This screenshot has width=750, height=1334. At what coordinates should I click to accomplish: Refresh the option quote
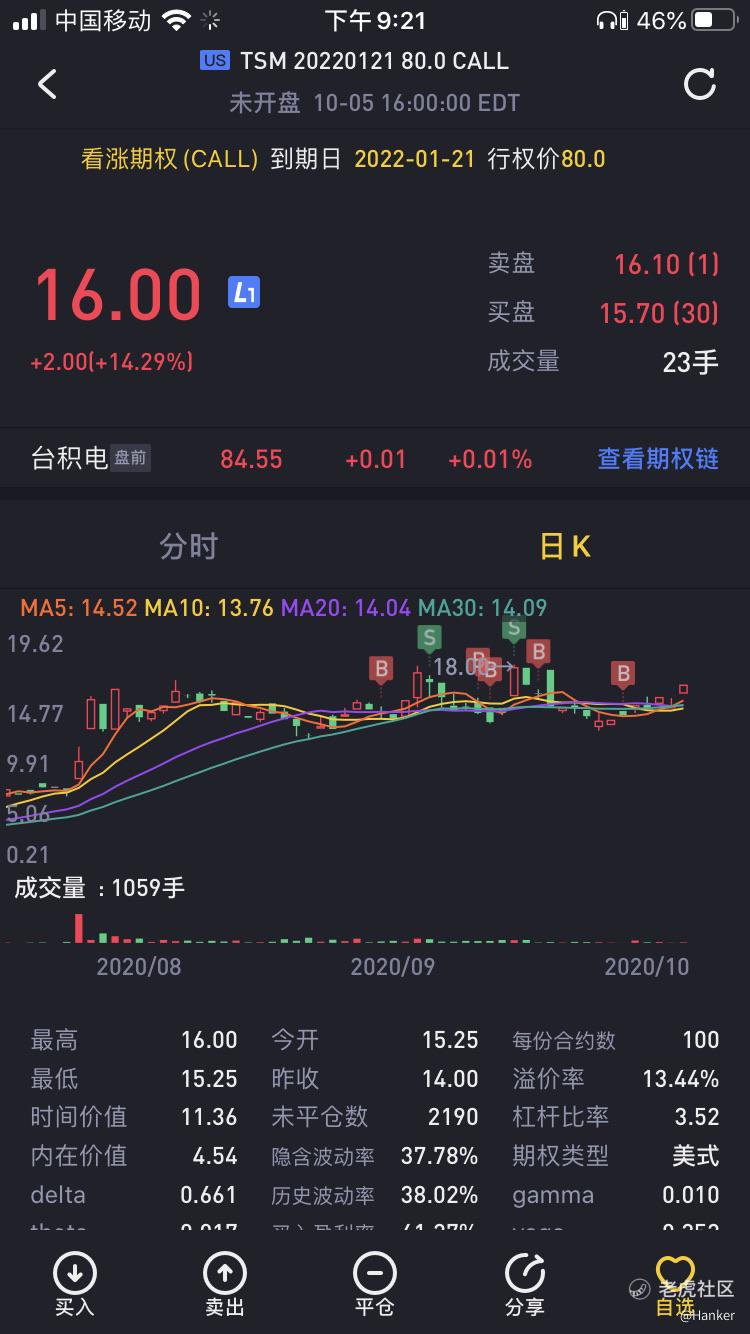point(699,84)
